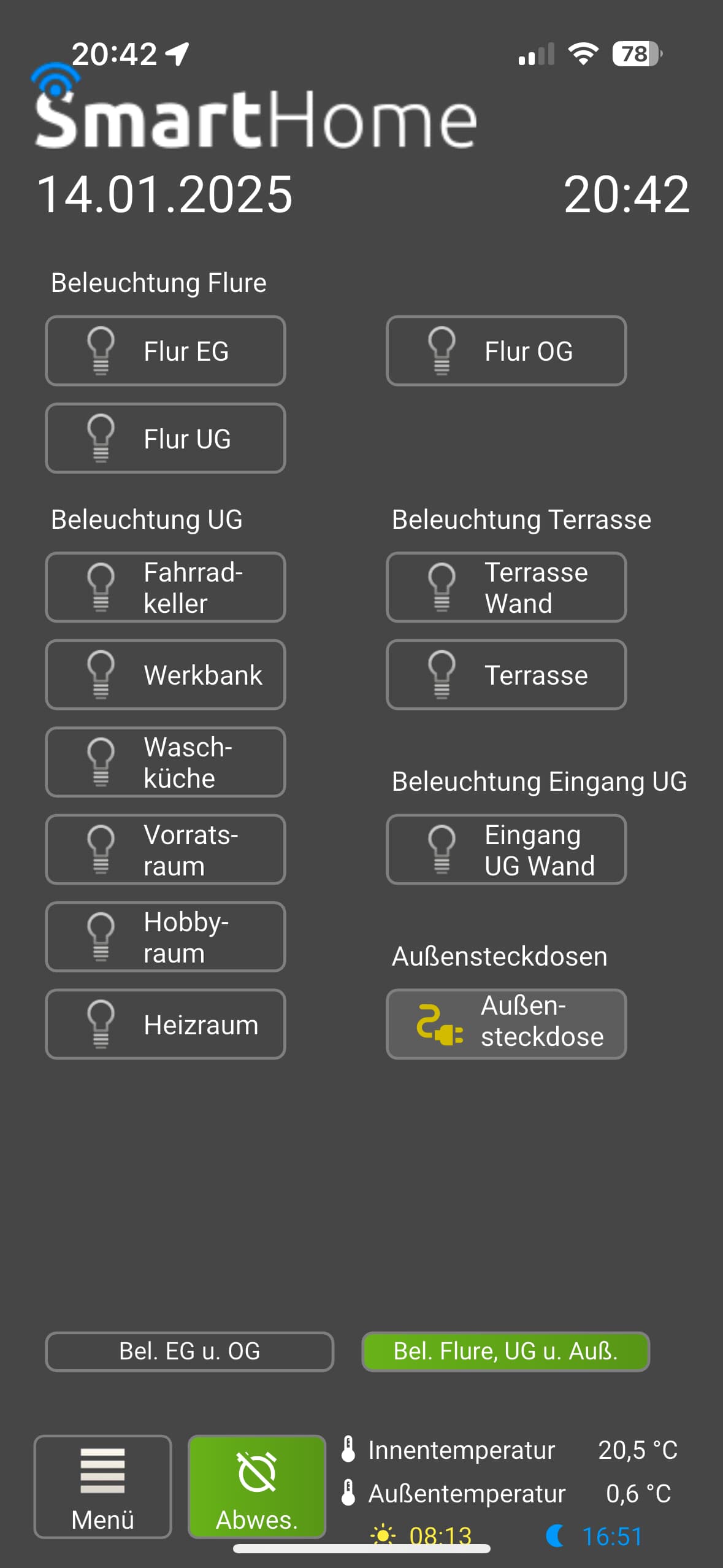
Task: Switch on Terrasse Wand light
Action: pyautogui.click(x=506, y=587)
